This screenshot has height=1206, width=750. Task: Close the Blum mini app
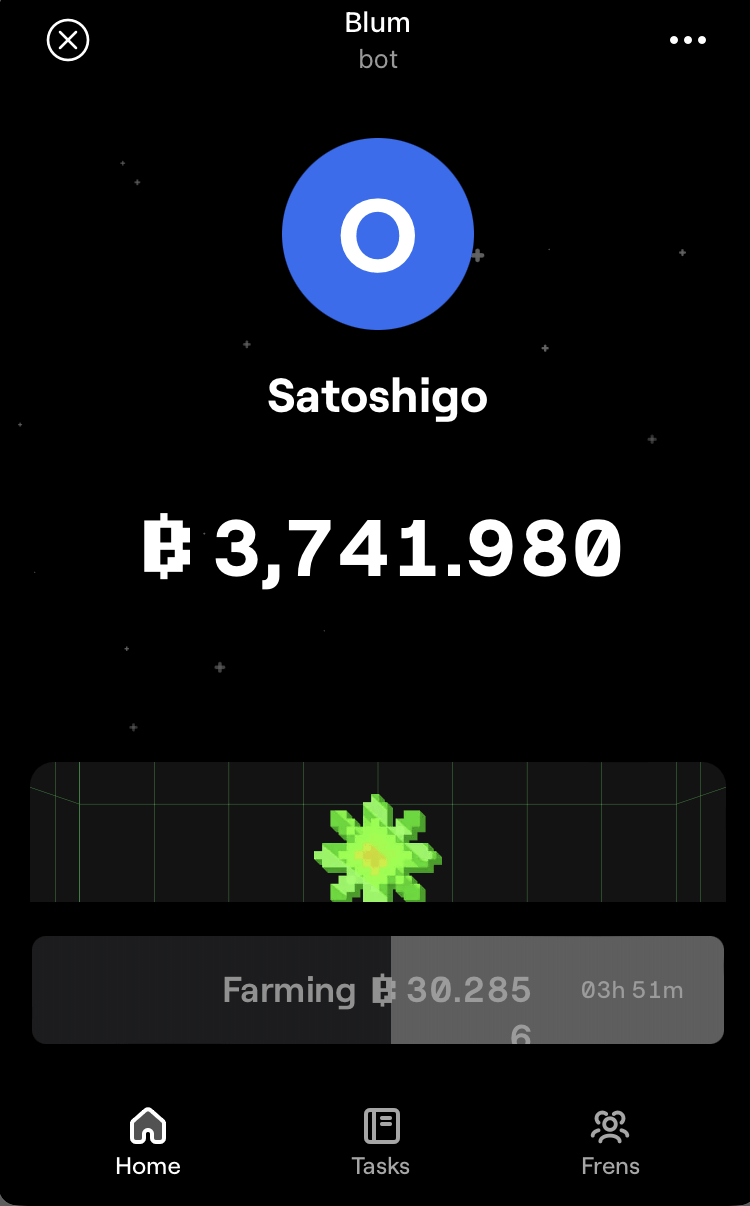coord(68,41)
